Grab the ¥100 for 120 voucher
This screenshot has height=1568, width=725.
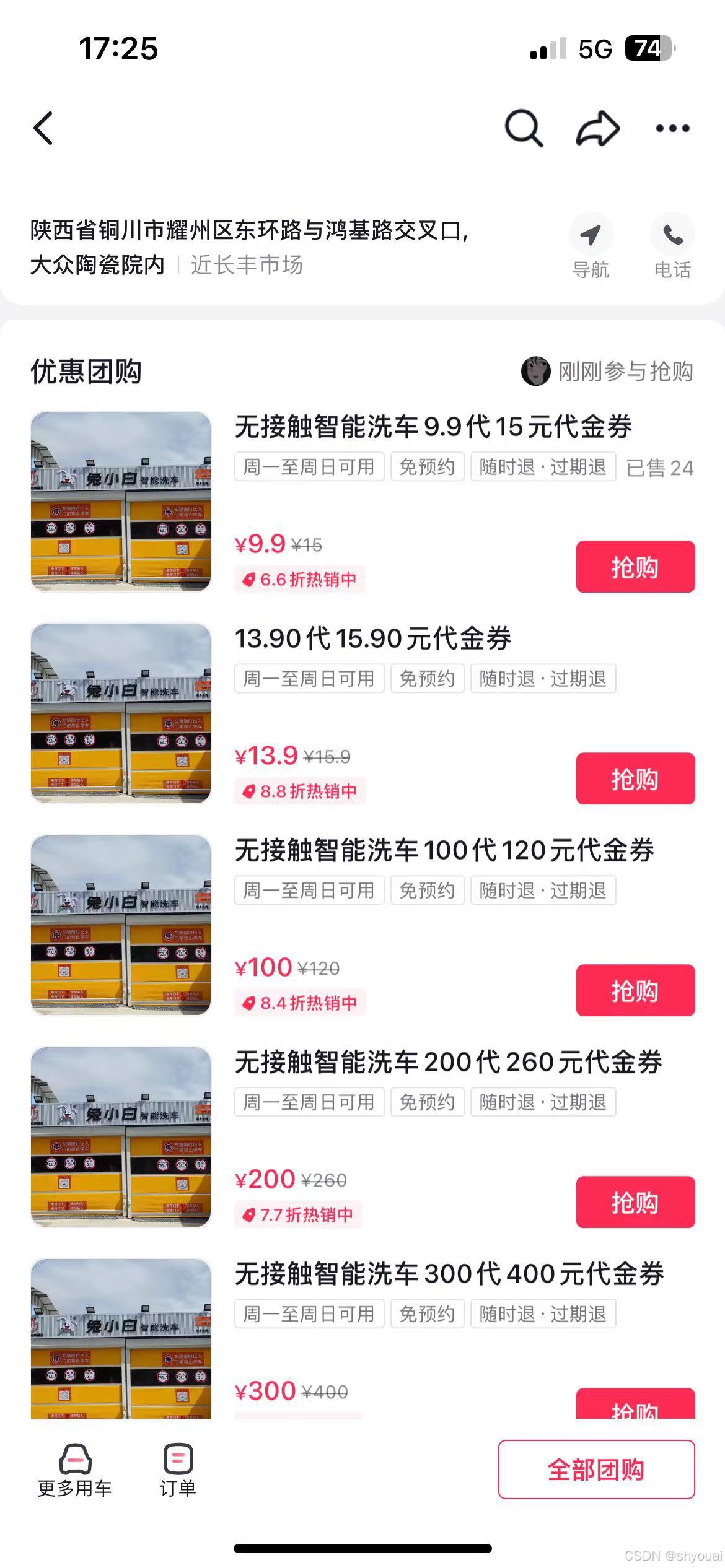[635, 990]
